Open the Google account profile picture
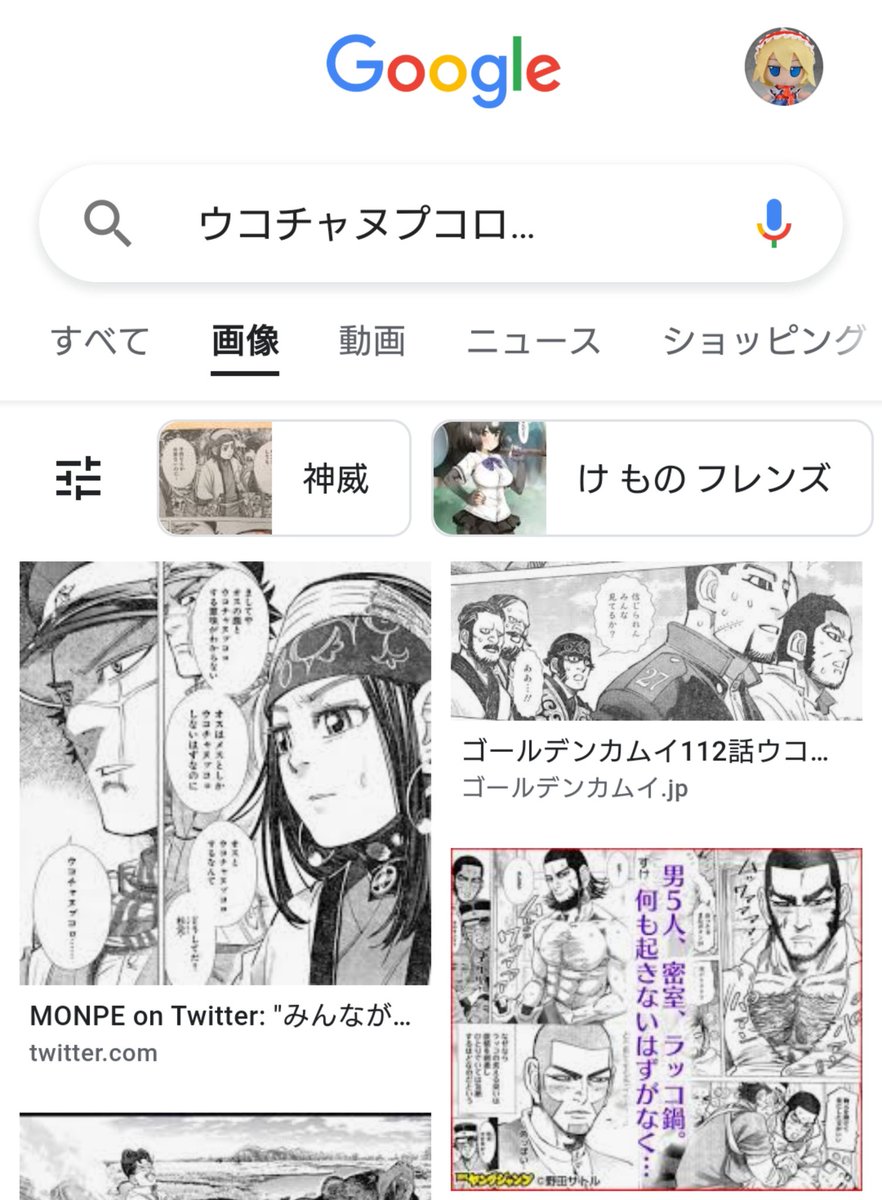The width and height of the screenshot is (882, 1200). [783, 66]
